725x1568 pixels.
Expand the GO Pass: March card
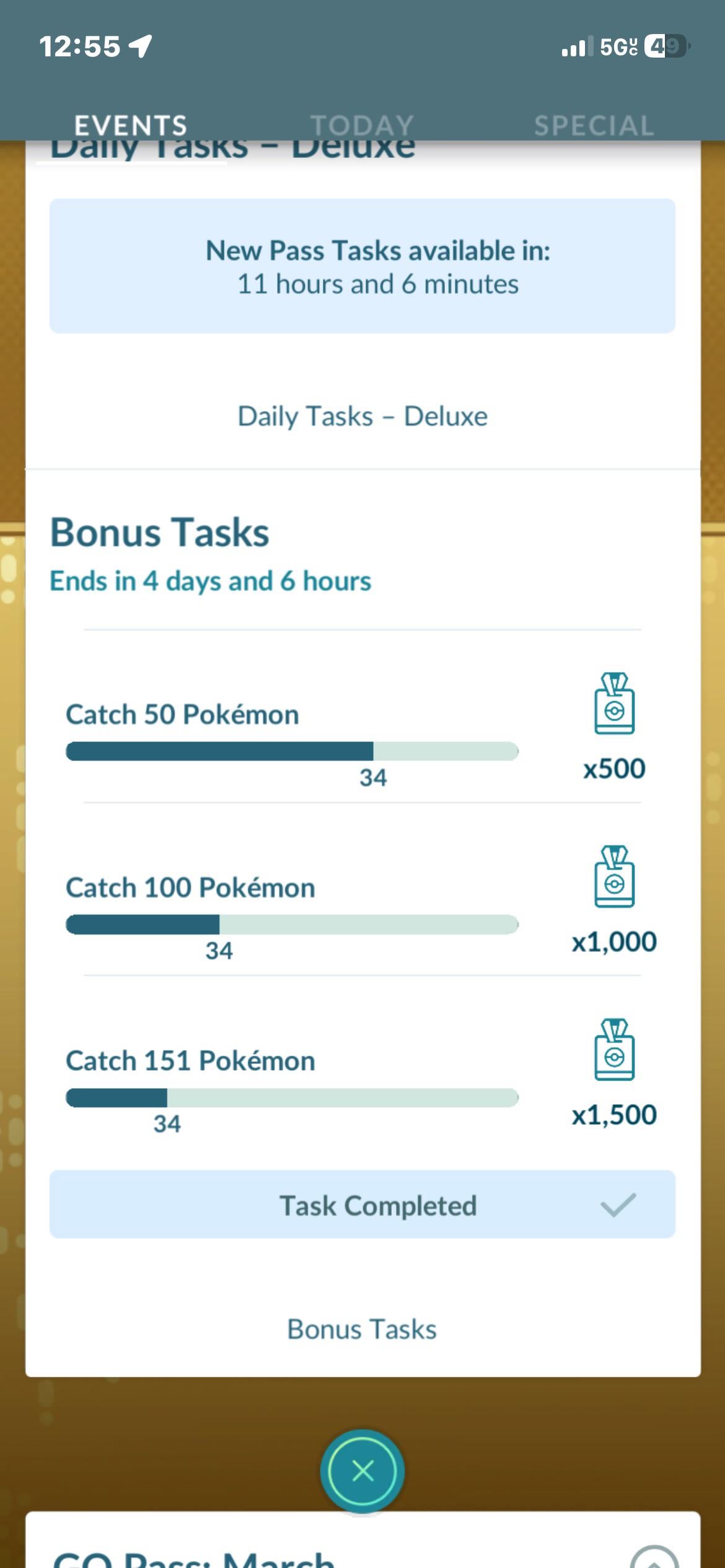[653, 1556]
